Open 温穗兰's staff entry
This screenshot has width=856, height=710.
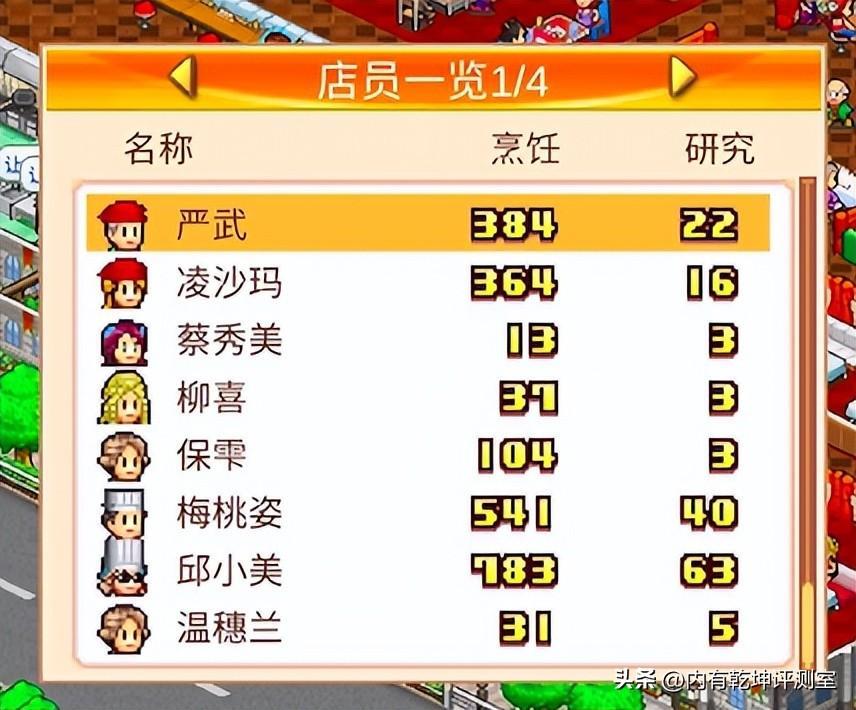click(x=430, y=630)
